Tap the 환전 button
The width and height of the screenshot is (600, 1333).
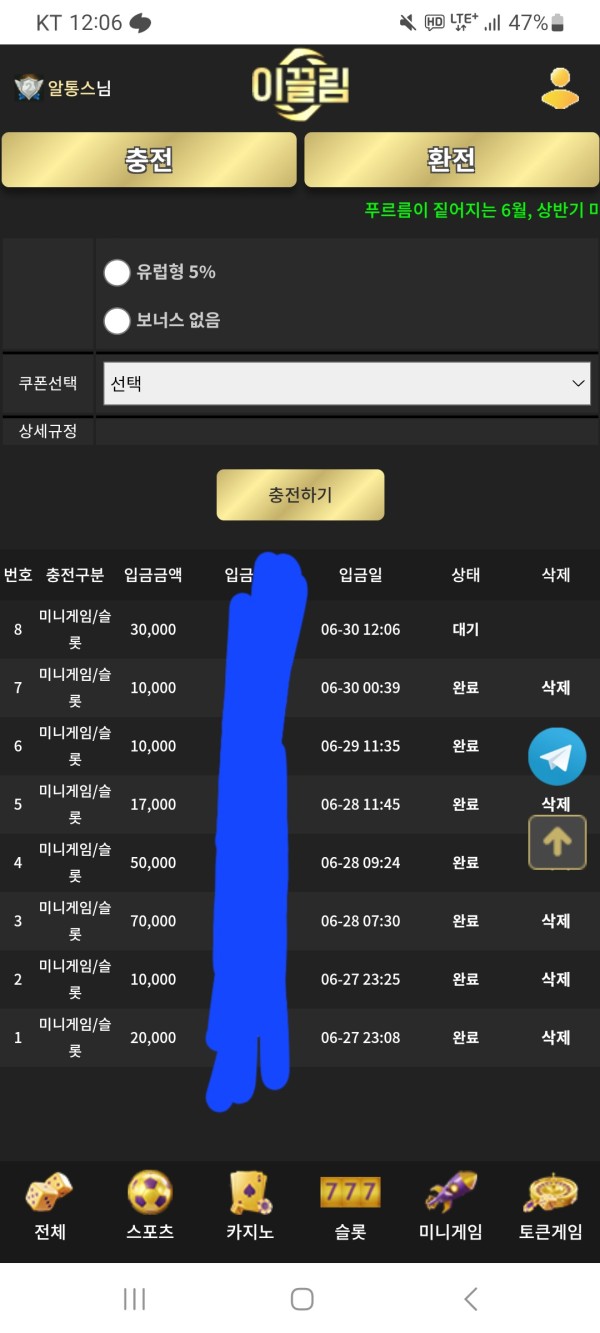[x=451, y=160]
